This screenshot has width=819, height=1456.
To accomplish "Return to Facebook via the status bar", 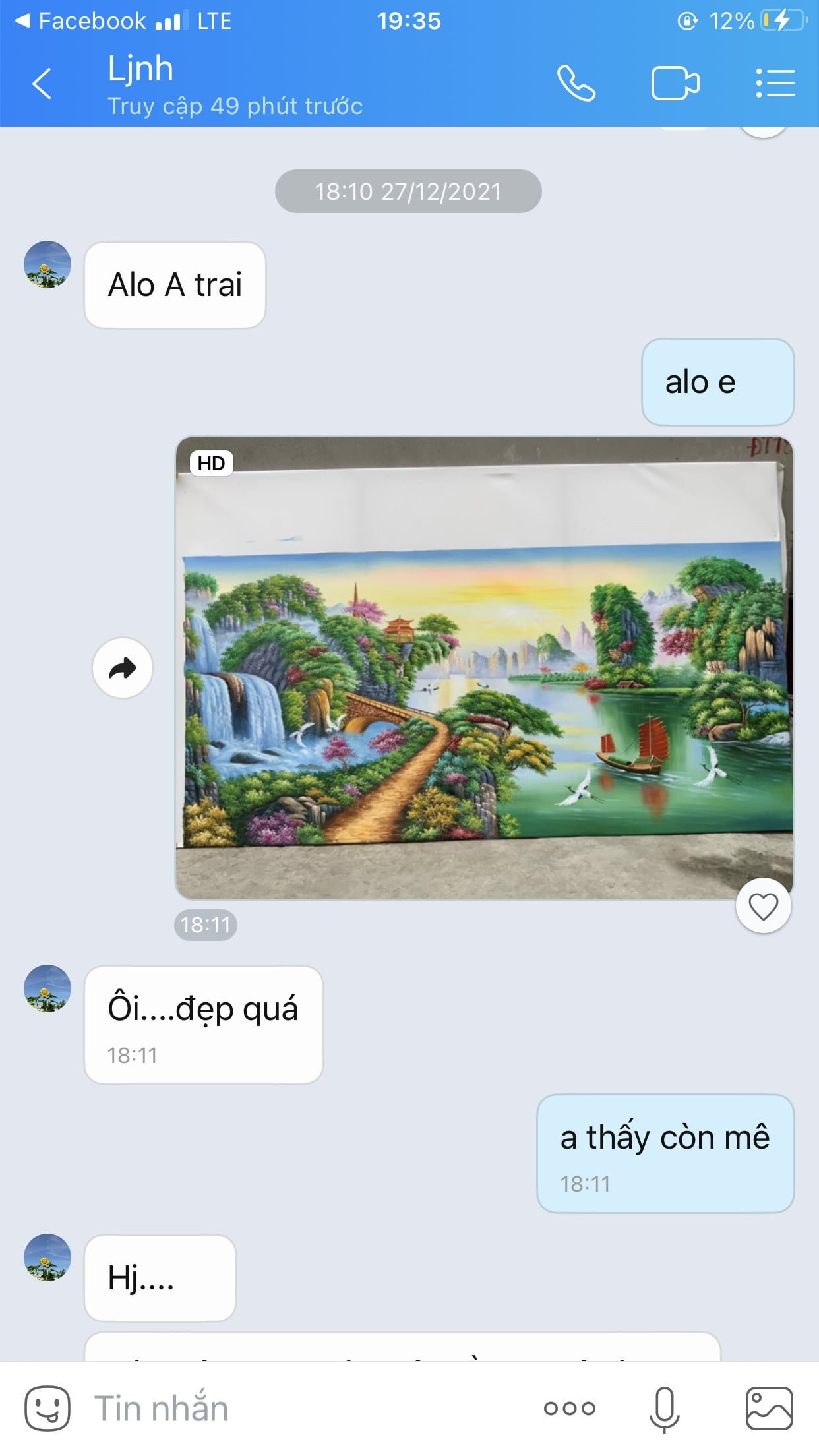I will [79, 21].
